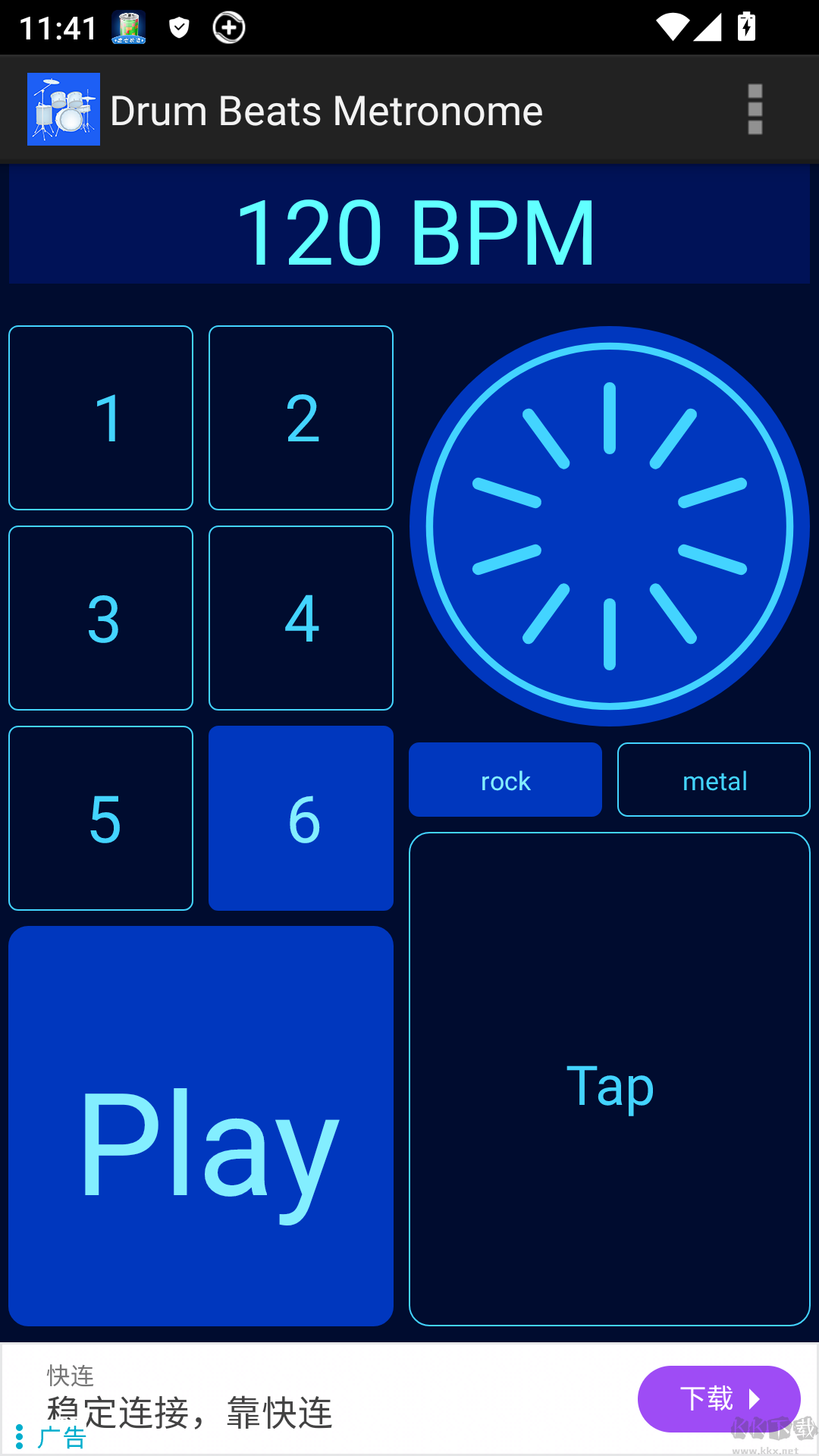This screenshot has height=1456, width=819.
Task: Switch to beat pattern 6
Action: click(x=301, y=818)
